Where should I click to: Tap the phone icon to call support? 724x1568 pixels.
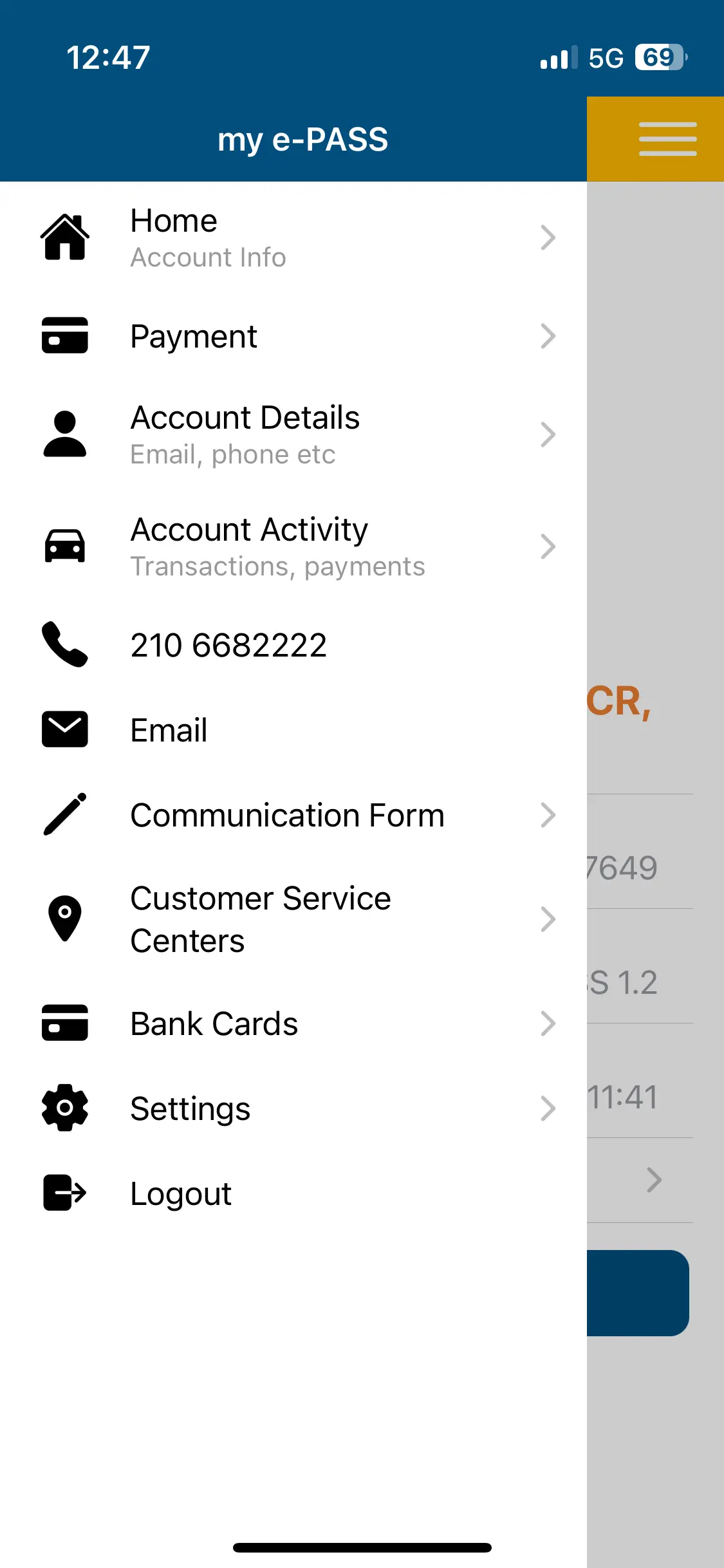pyautogui.click(x=64, y=644)
